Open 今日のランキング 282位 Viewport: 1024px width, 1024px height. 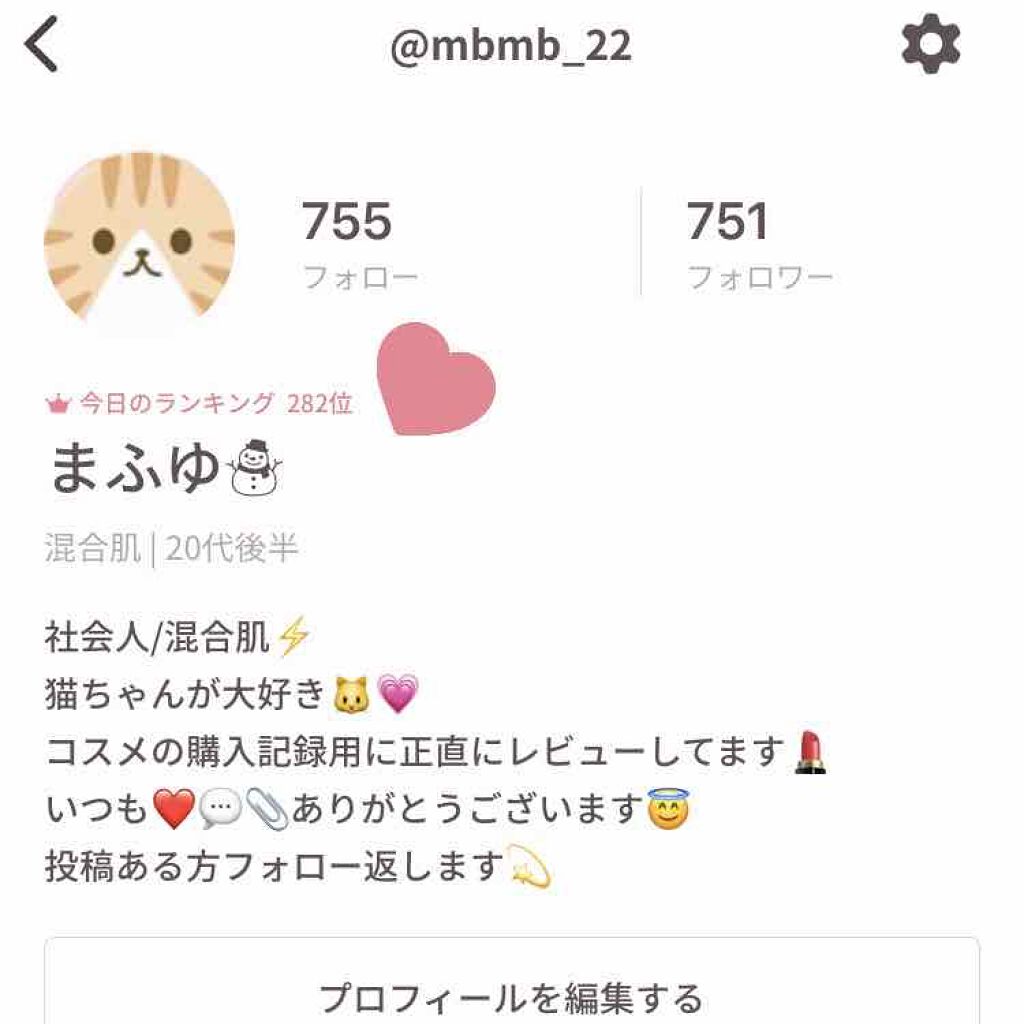coord(200,404)
